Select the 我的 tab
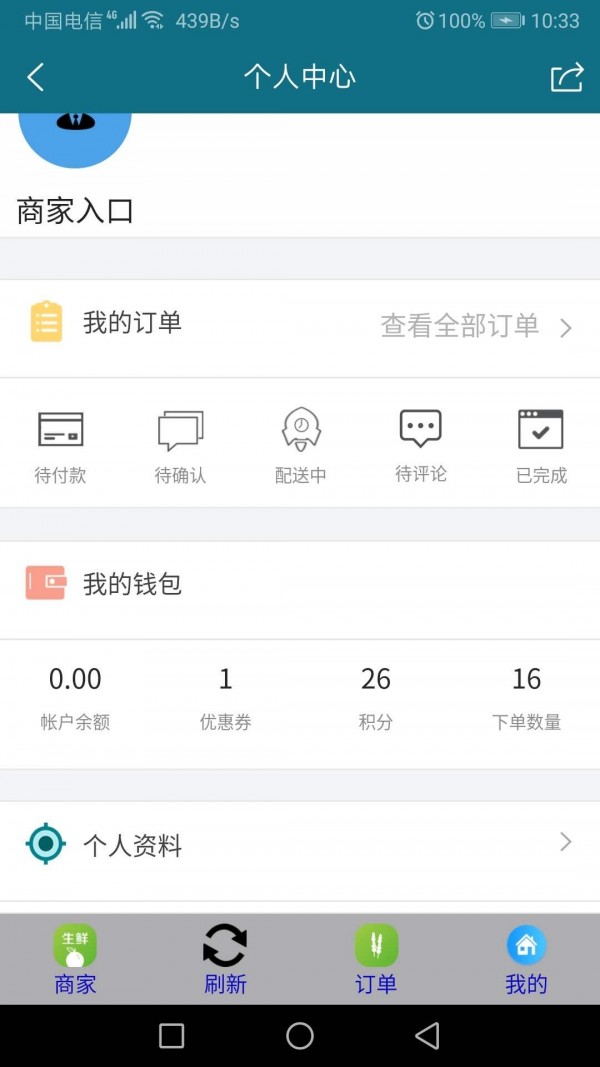600x1067 pixels. [526, 959]
